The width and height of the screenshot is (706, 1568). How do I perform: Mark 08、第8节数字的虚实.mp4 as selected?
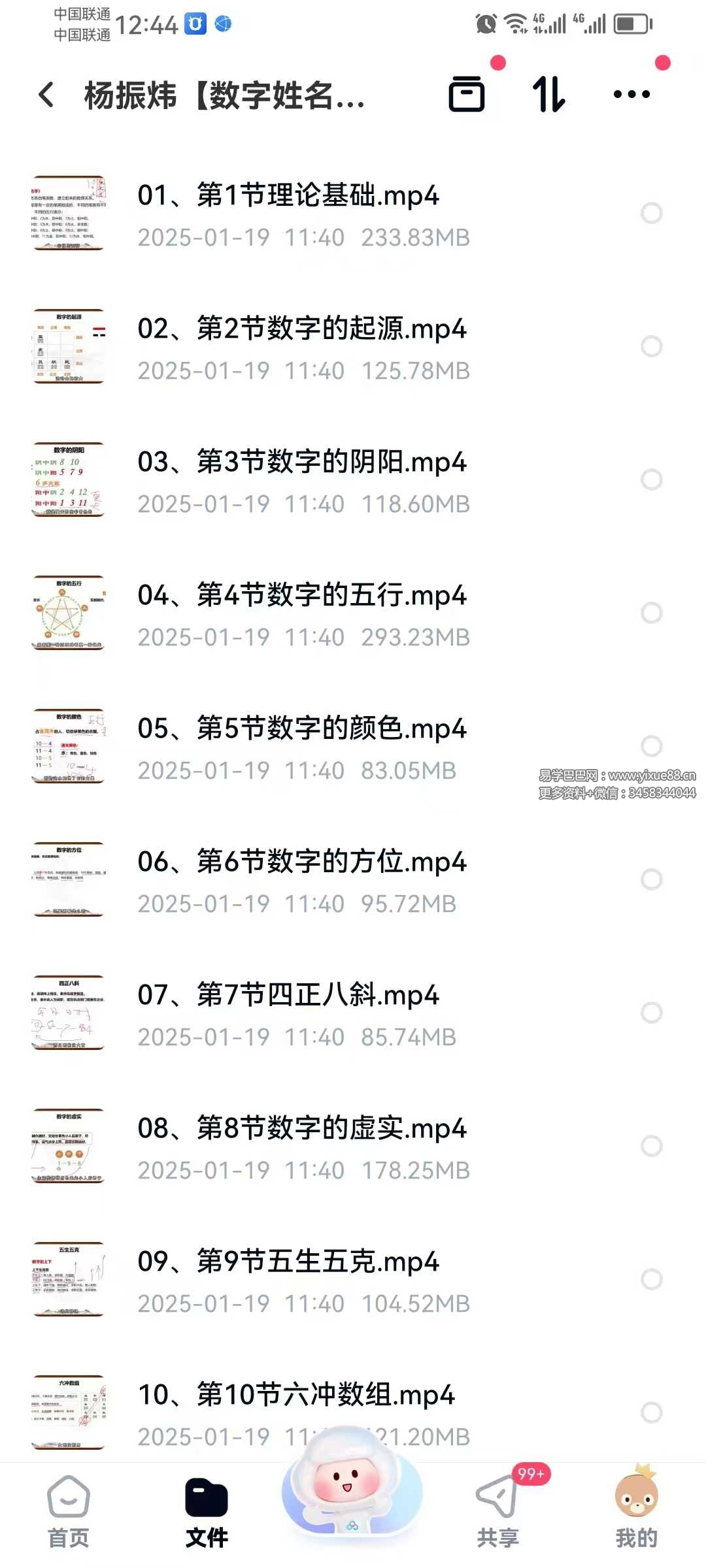[x=651, y=1146]
